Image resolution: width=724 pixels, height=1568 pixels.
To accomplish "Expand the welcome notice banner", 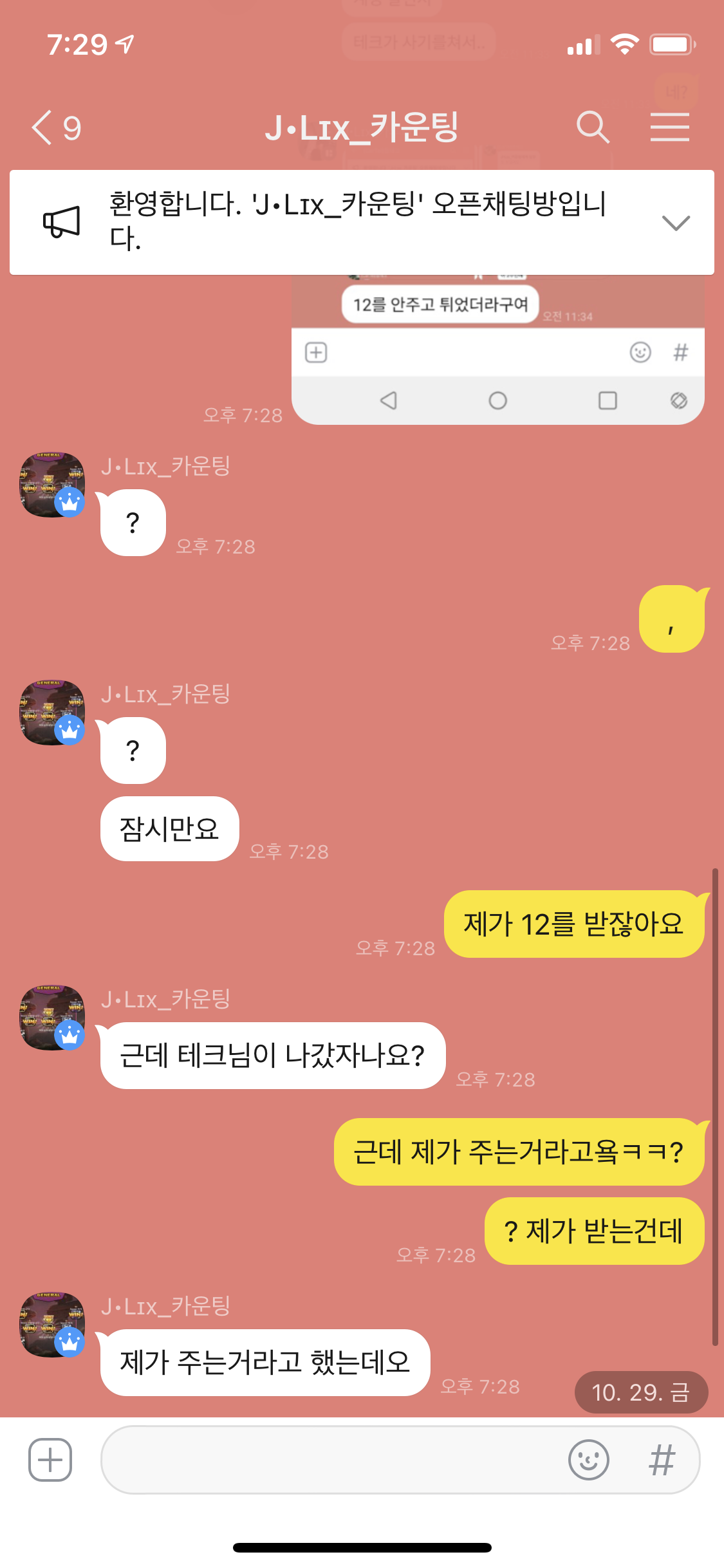I will tap(675, 223).
